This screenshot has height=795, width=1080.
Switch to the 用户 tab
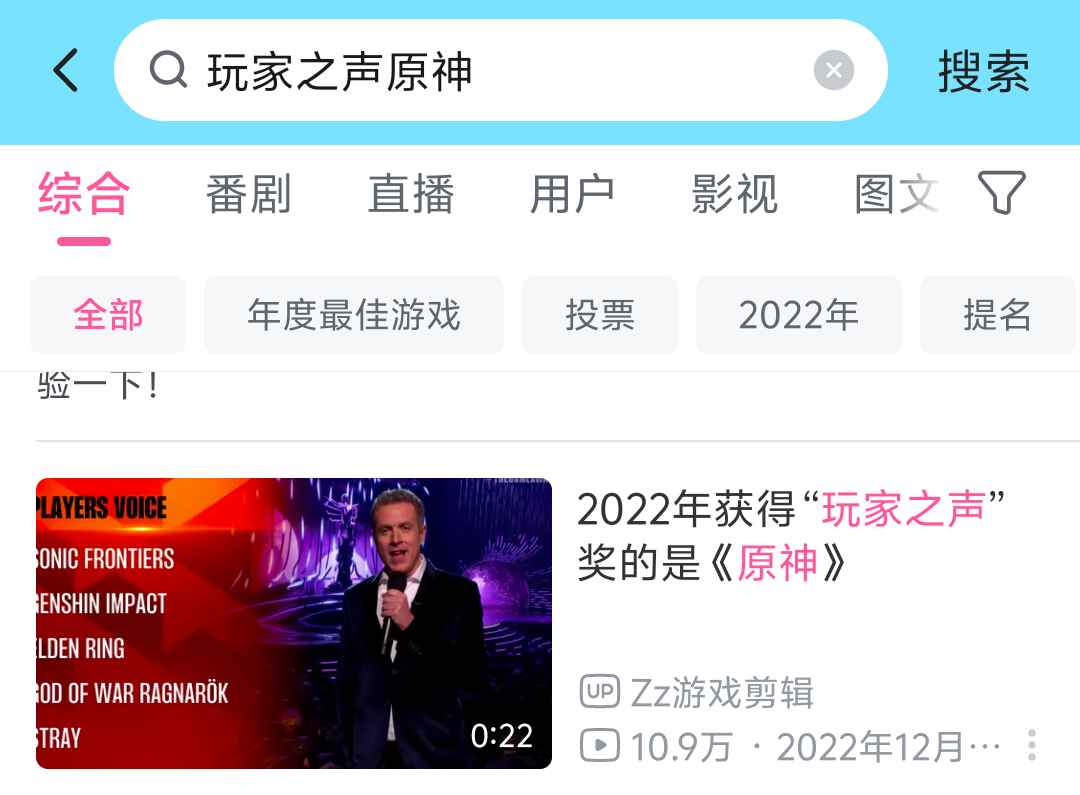click(x=572, y=194)
